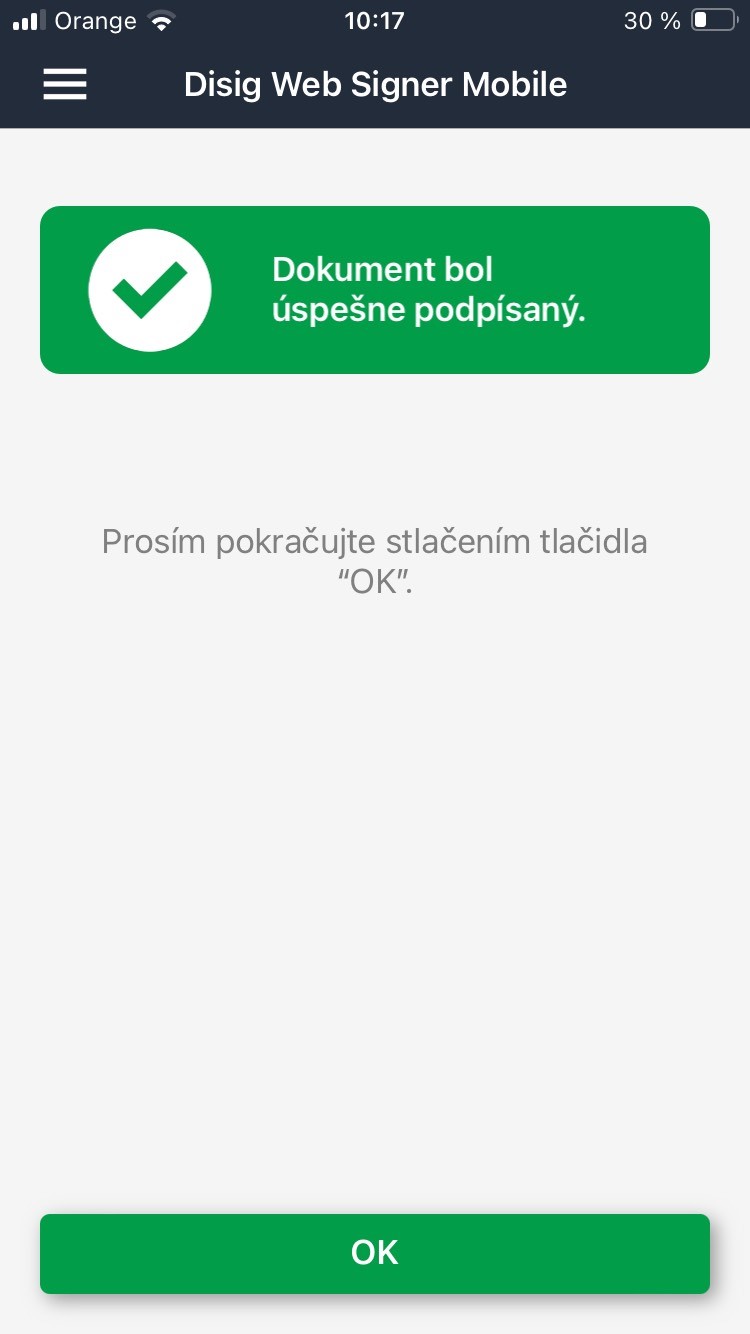Open the hamburger menu
The width and height of the screenshot is (750, 1334).
(65, 85)
